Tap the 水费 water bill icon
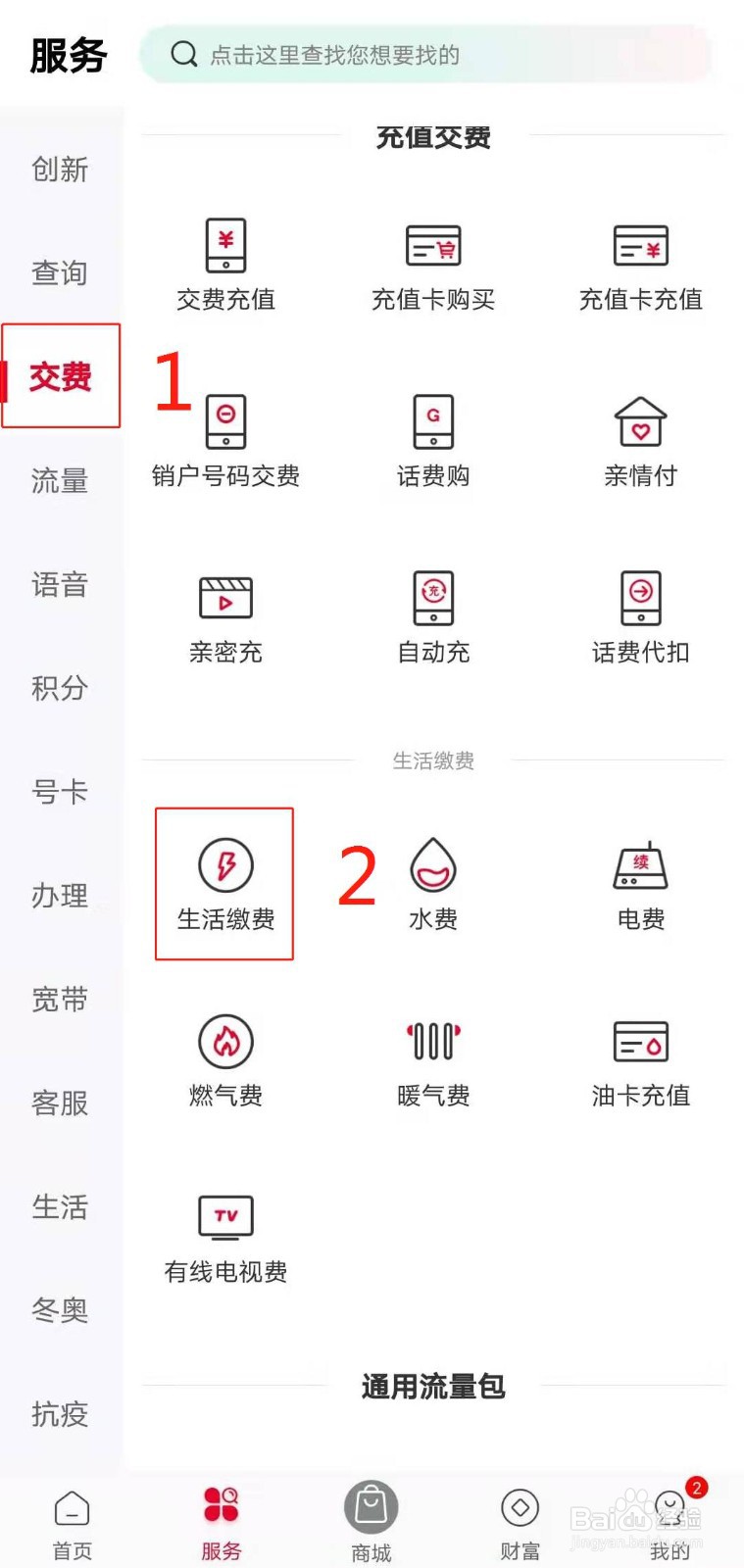This screenshot has height=1568, width=744. pos(432,882)
